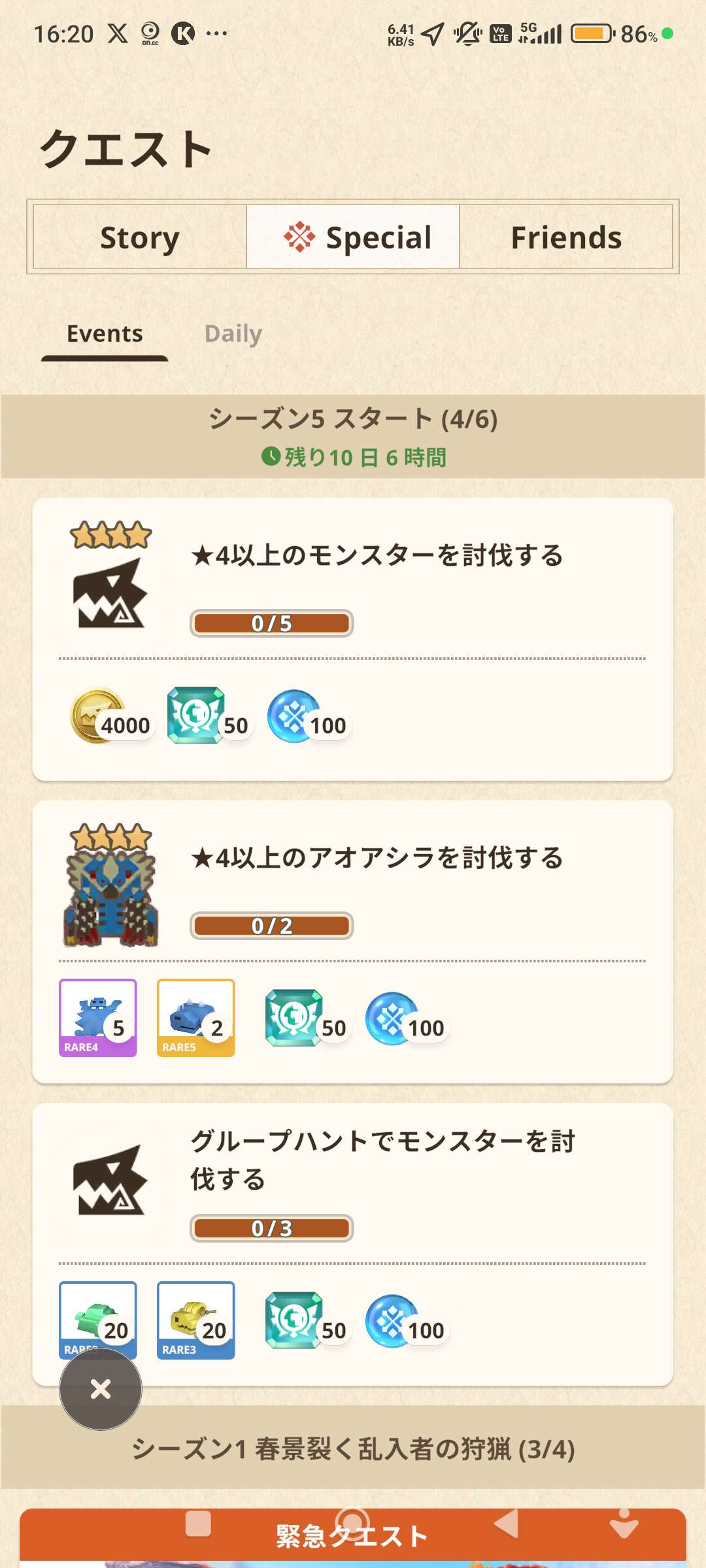View the RARE4 reward item
The height and width of the screenshot is (1568, 706).
click(98, 1017)
